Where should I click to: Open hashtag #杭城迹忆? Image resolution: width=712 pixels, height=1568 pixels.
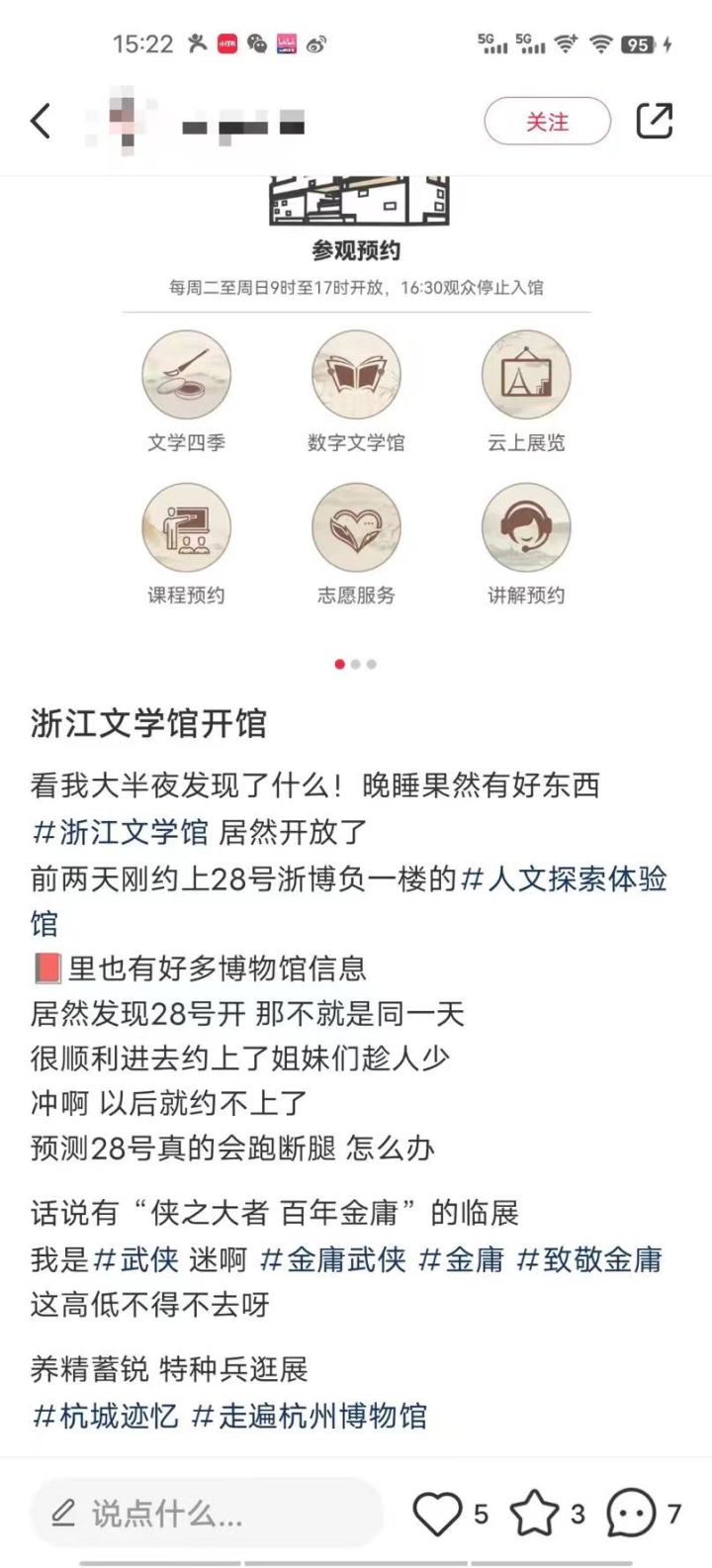pyautogui.click(x=106, y=1416)
